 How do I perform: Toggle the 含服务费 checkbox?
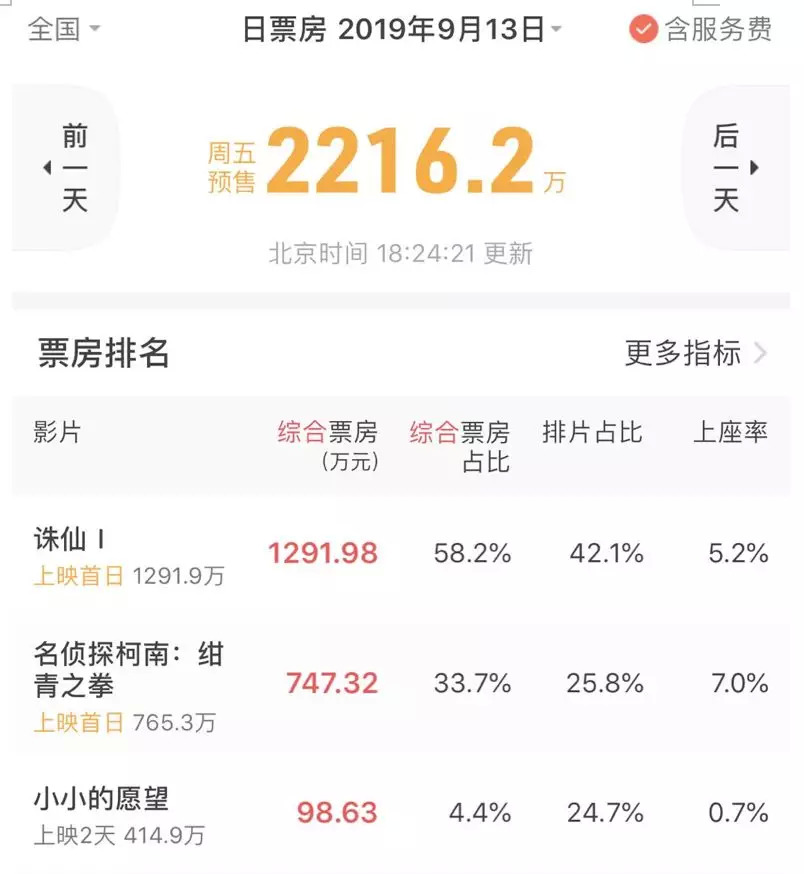coord(643,29)
